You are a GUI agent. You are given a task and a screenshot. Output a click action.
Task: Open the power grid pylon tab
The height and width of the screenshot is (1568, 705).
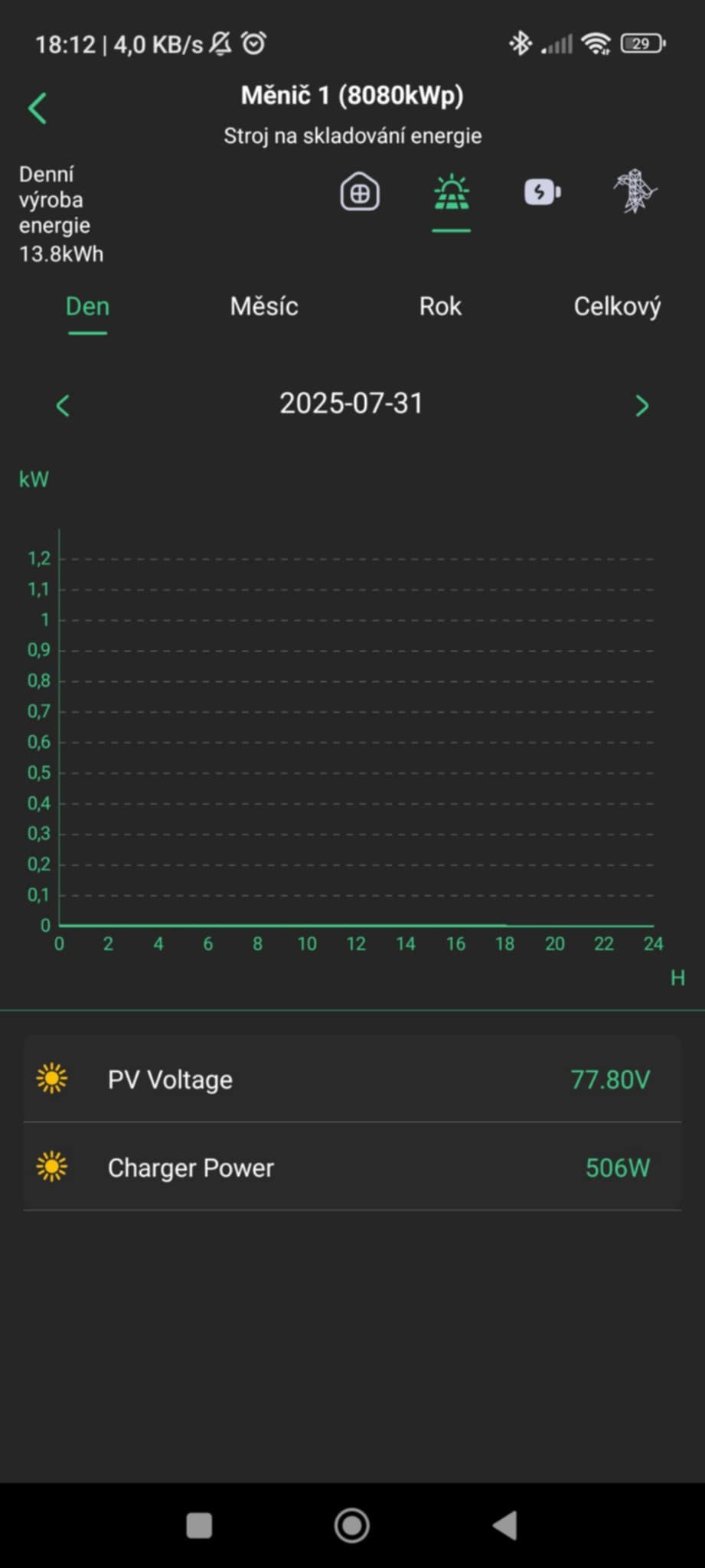tap(635, 192)
